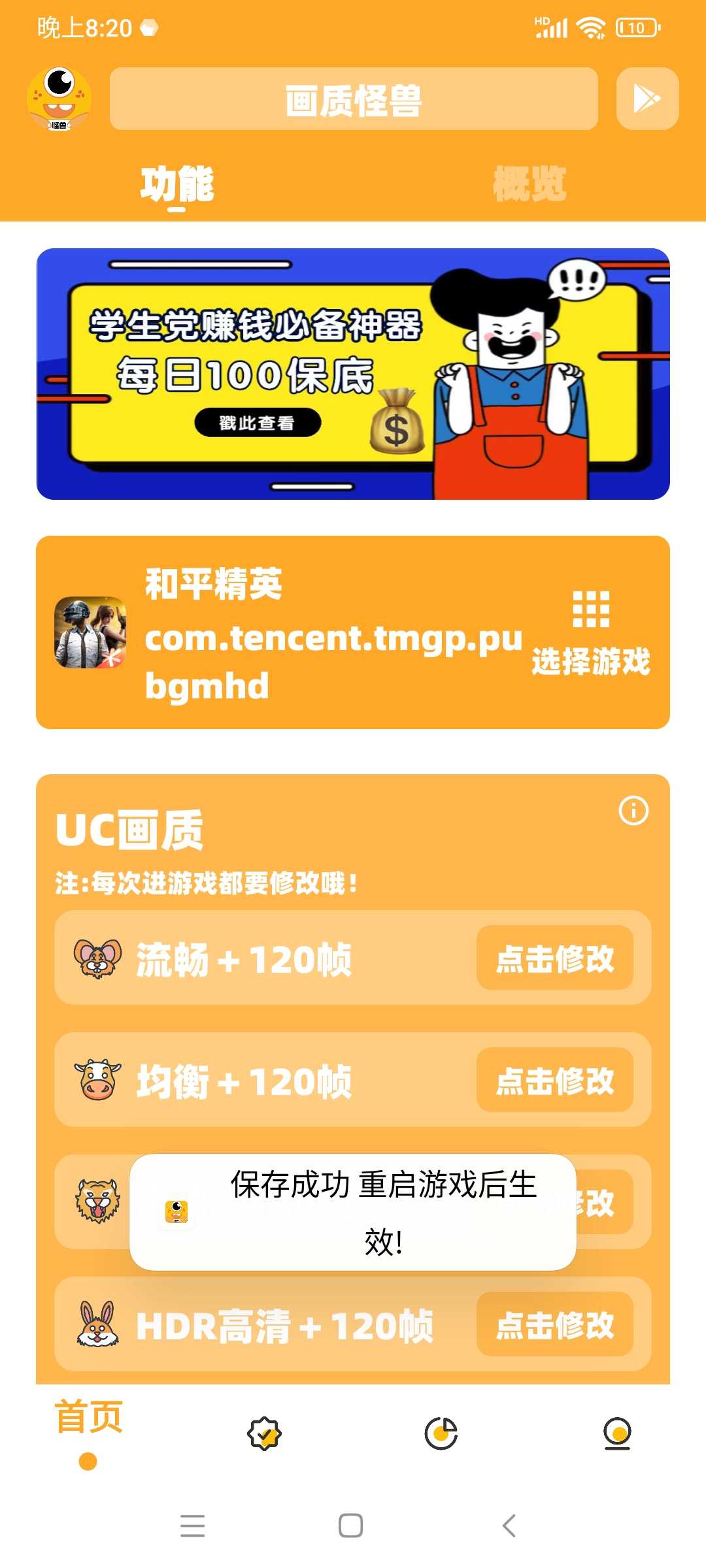Viewport: 706px width, 1568px height.
Task: Tap the play icon in the top bar
Action: coord(647,99)
